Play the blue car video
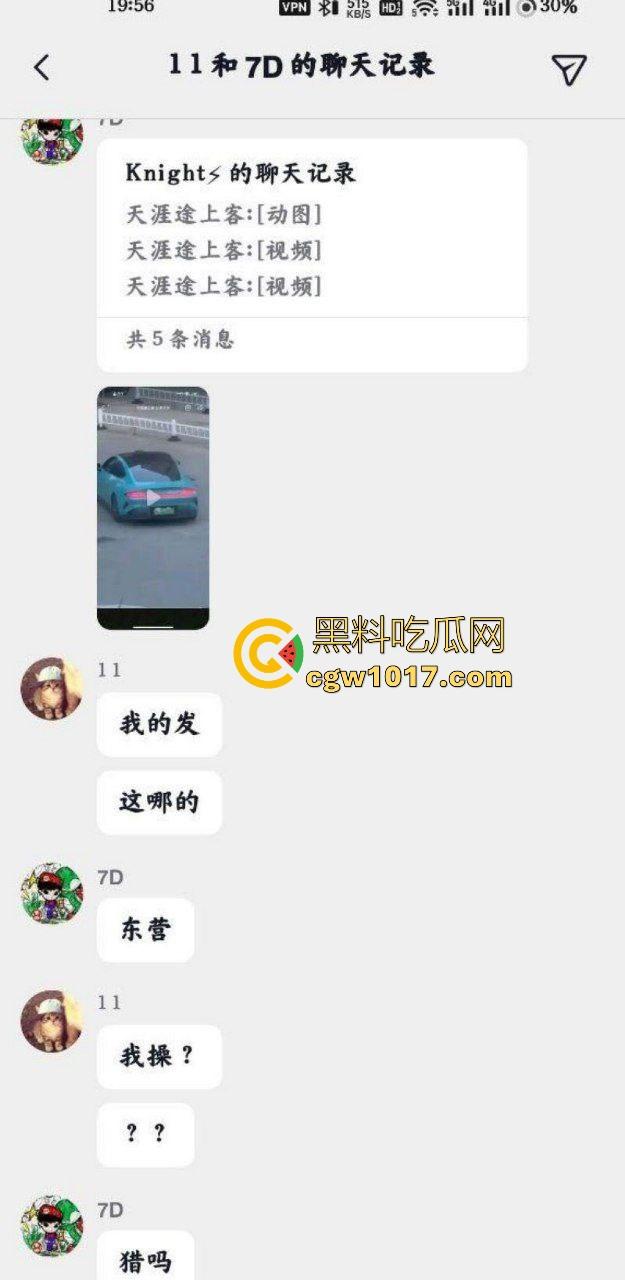The width and height of the screenshot is (625, 1280). pos(153,498)
